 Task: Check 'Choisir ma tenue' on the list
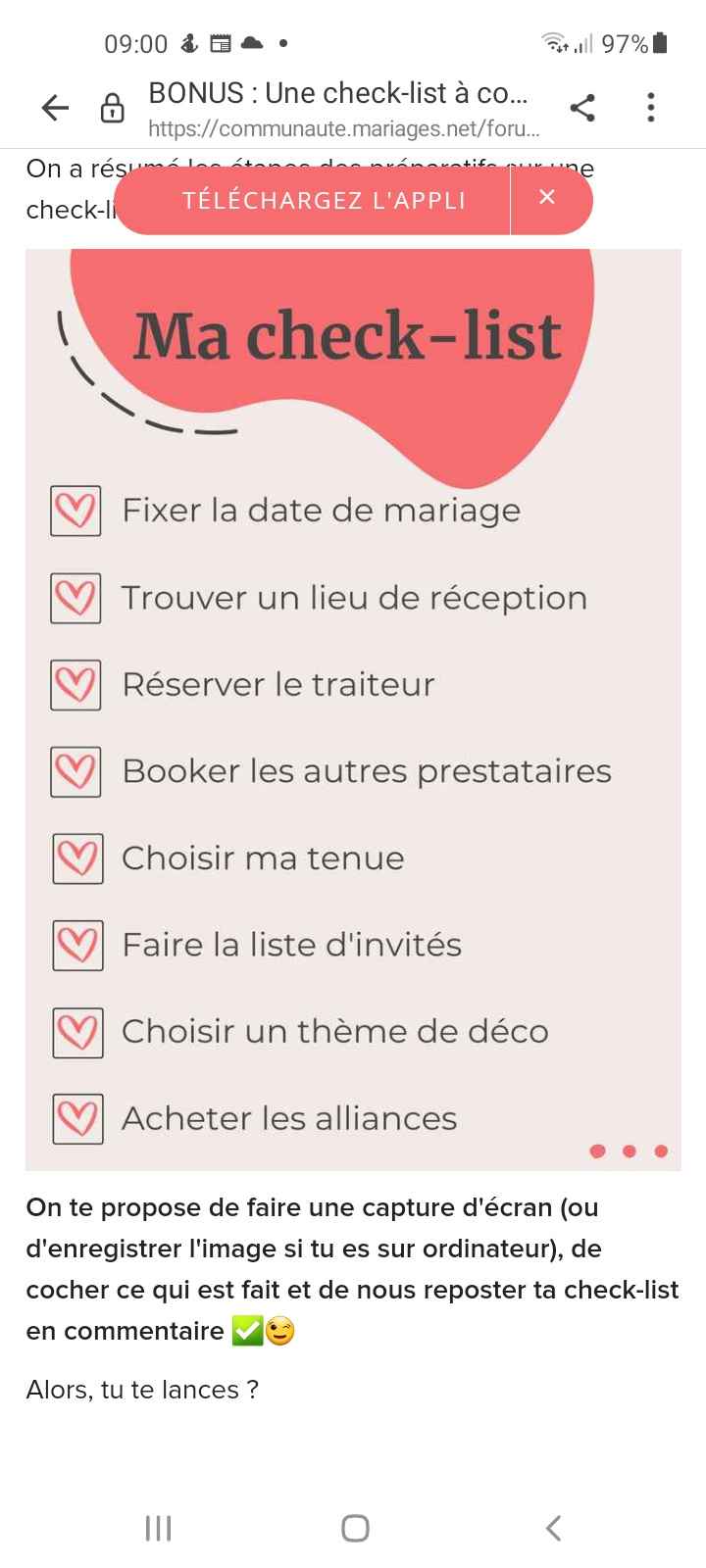(76, 857)
